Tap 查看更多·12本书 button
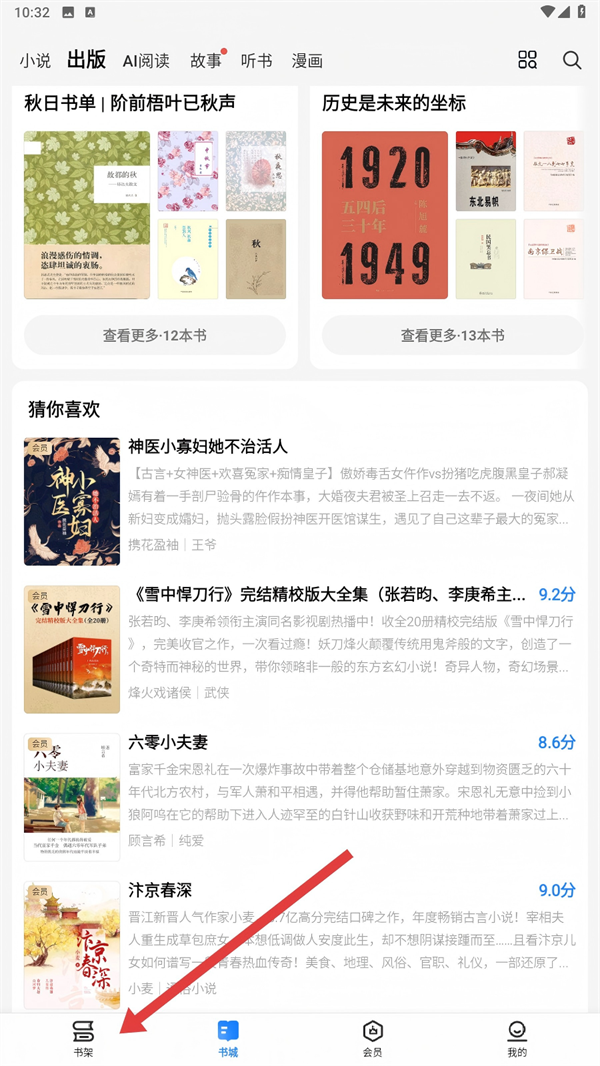Image resolution: width=600 pixels, height=1066 pixels. click(x=155, y=335)
